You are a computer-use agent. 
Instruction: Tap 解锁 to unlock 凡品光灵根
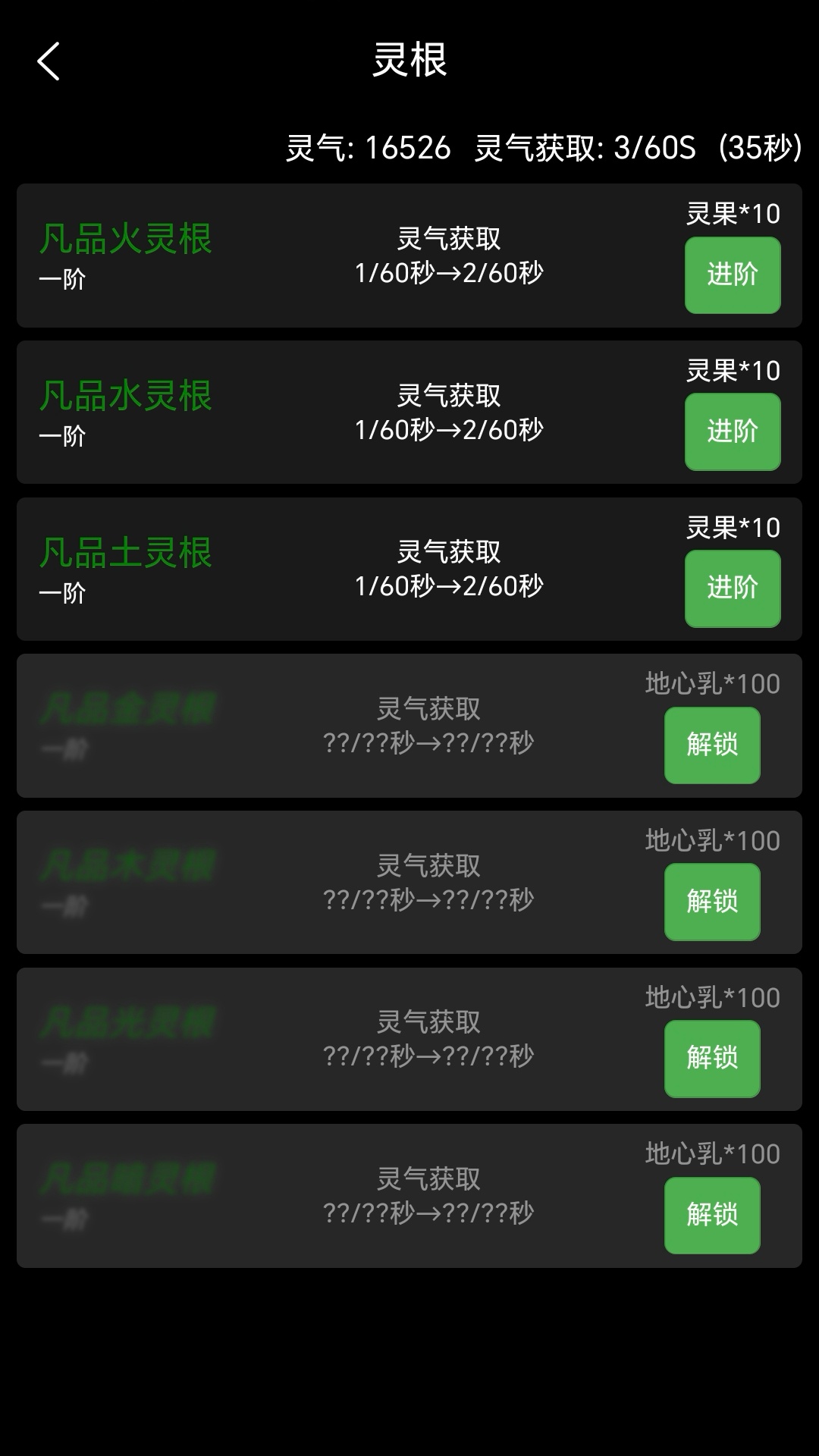click(x=711, y=1057)
